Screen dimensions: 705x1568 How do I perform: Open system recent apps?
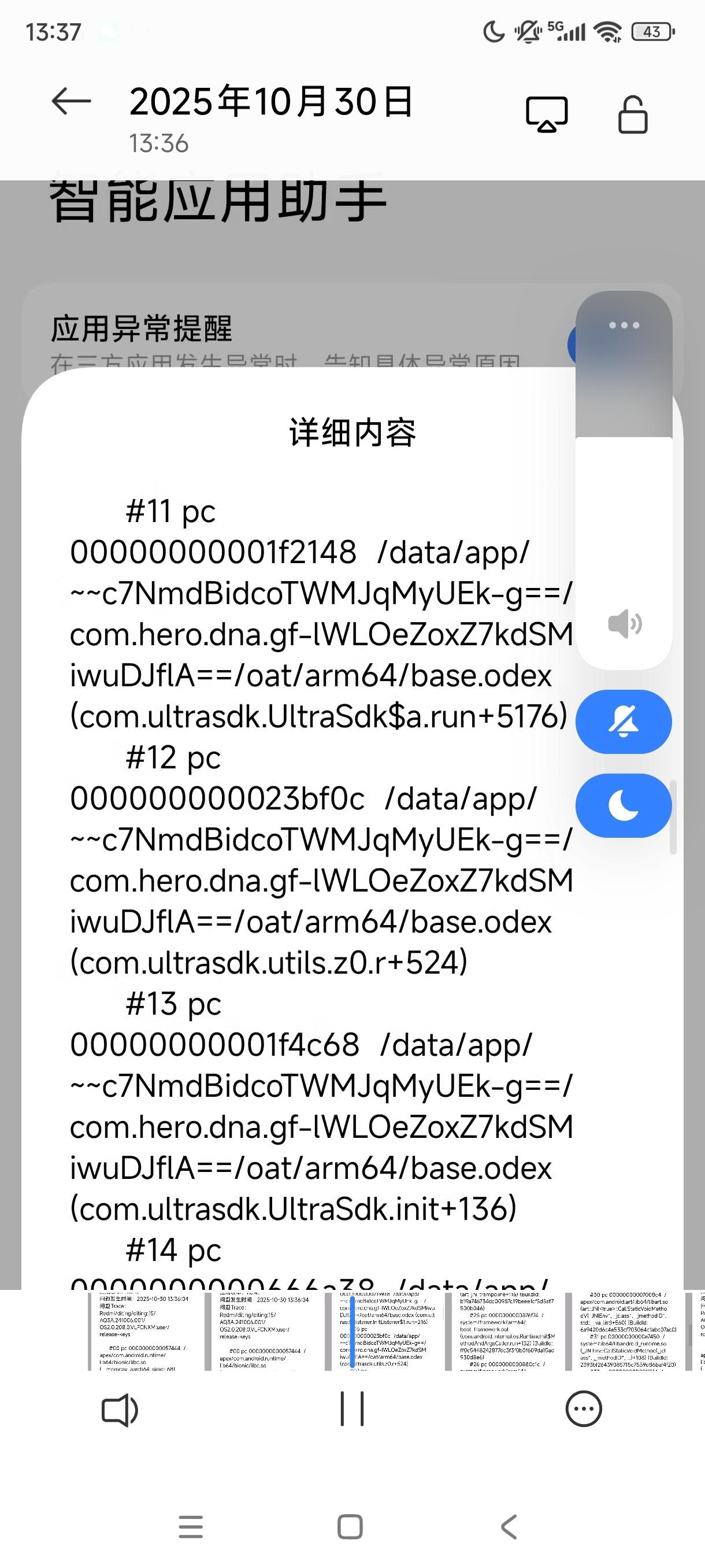tap(191, 1526)
